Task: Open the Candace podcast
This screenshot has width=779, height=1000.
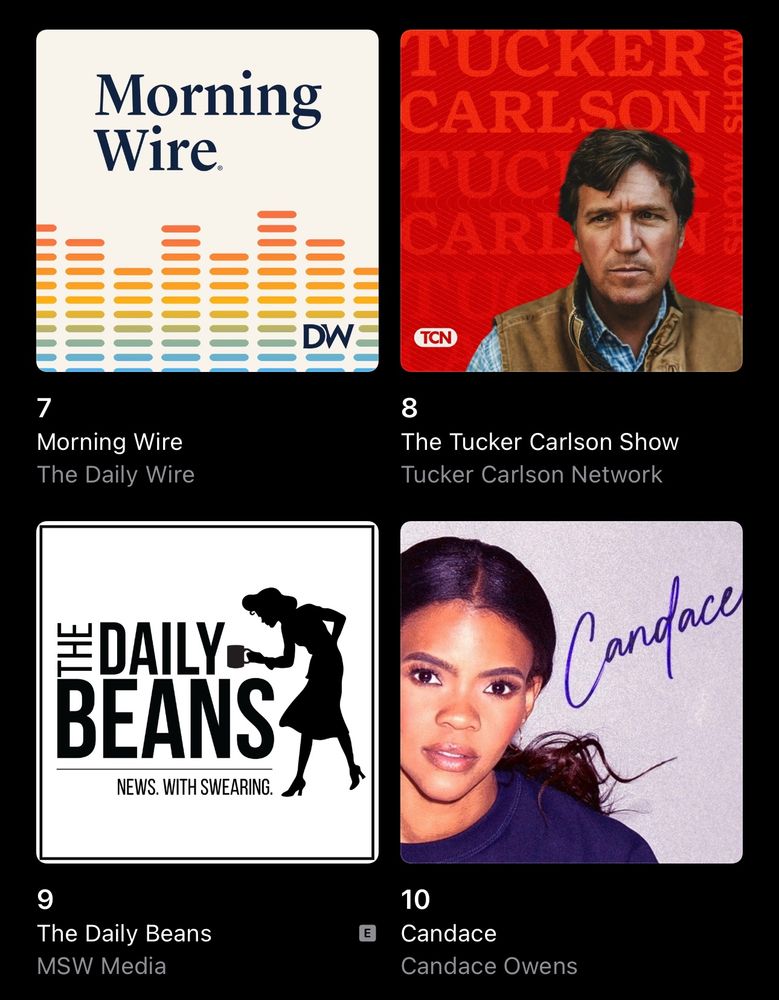Action: click(571, 692)
